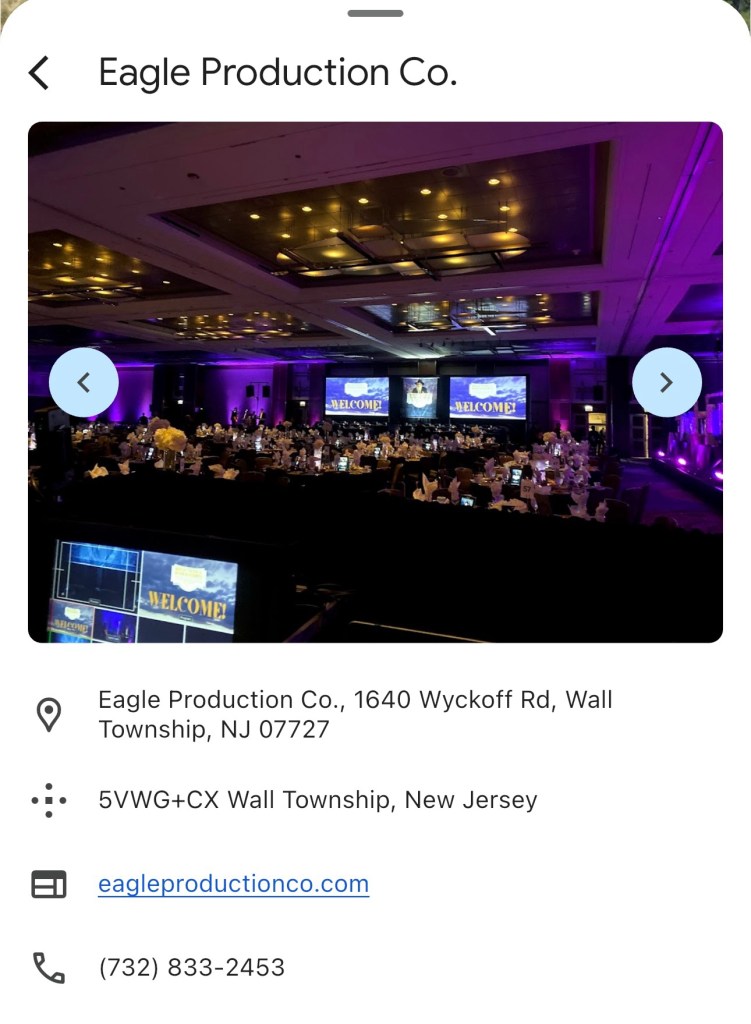751x1024 pixels.
Task: Select the plus code 5VWG+CX row
Action: [x=317, y=800]
